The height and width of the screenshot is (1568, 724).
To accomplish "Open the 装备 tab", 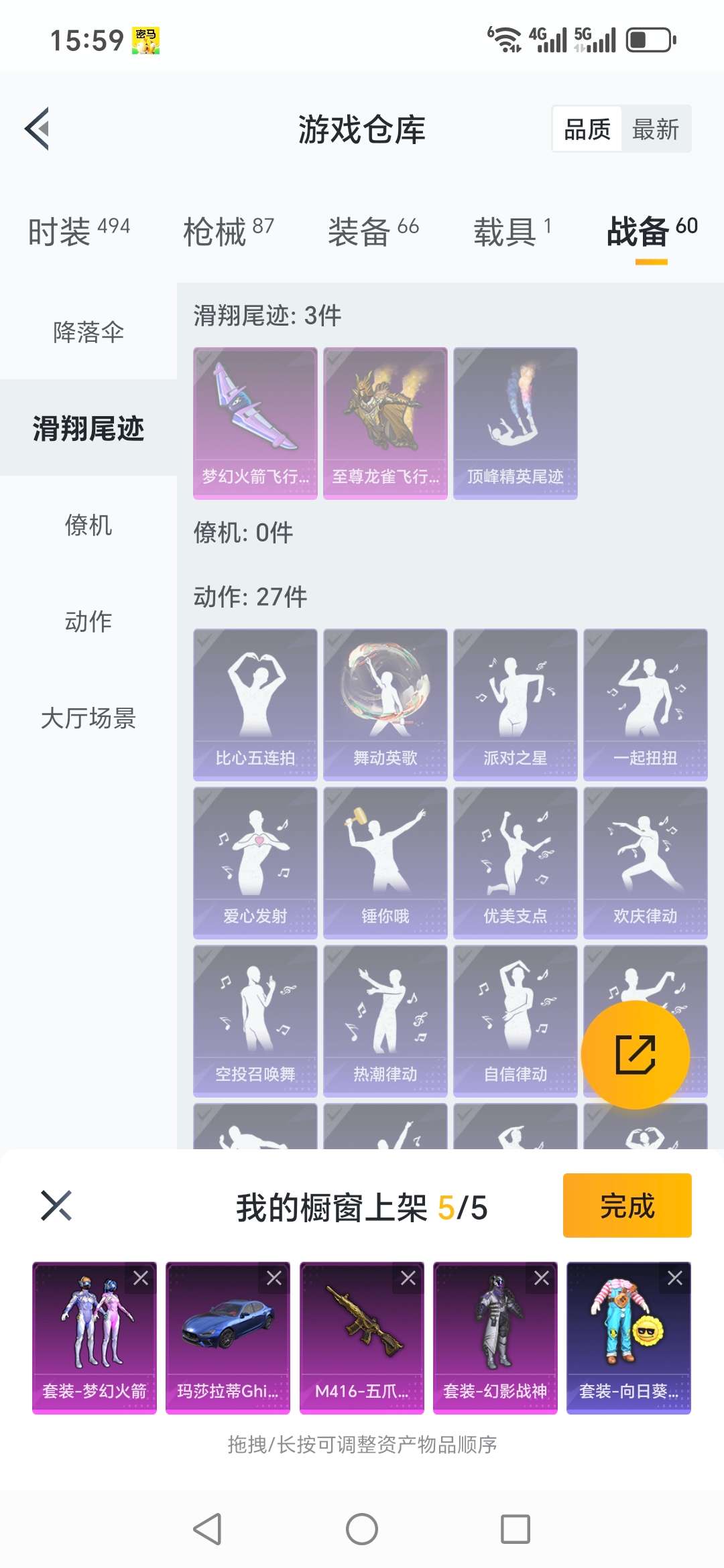I will [x=373, y=231].
